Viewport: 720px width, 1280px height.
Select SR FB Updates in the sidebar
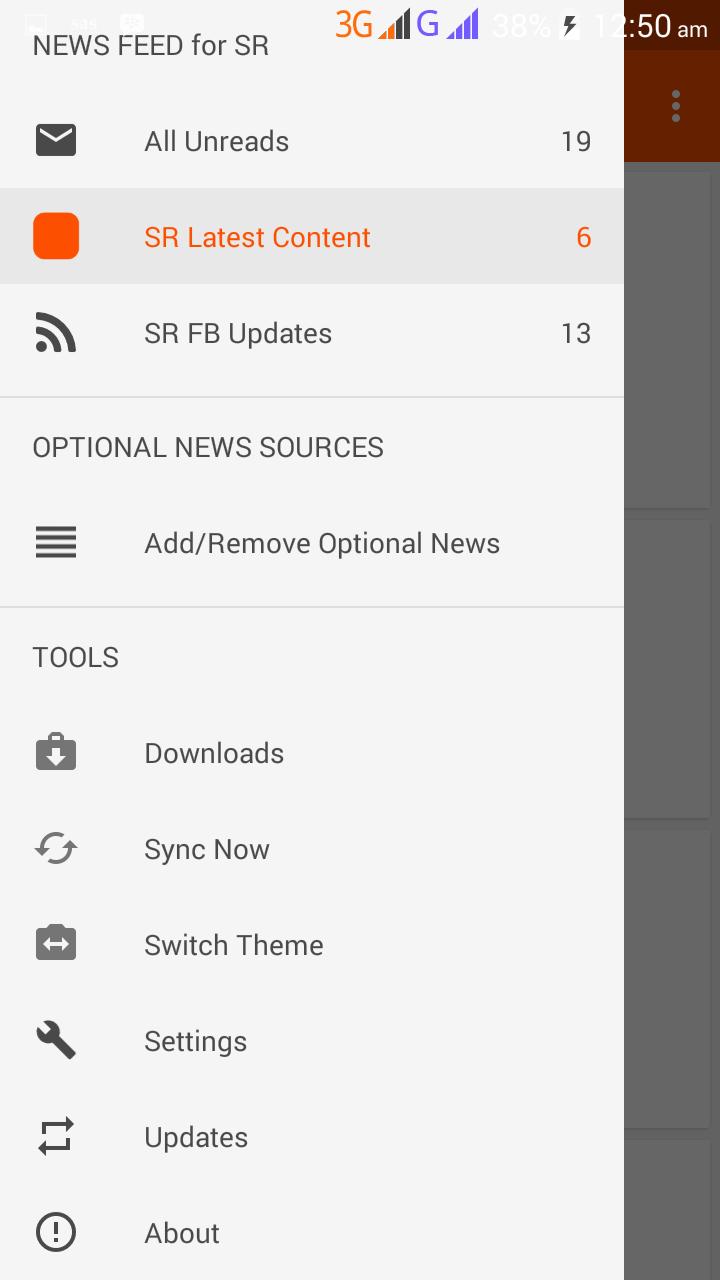(238, 332)
